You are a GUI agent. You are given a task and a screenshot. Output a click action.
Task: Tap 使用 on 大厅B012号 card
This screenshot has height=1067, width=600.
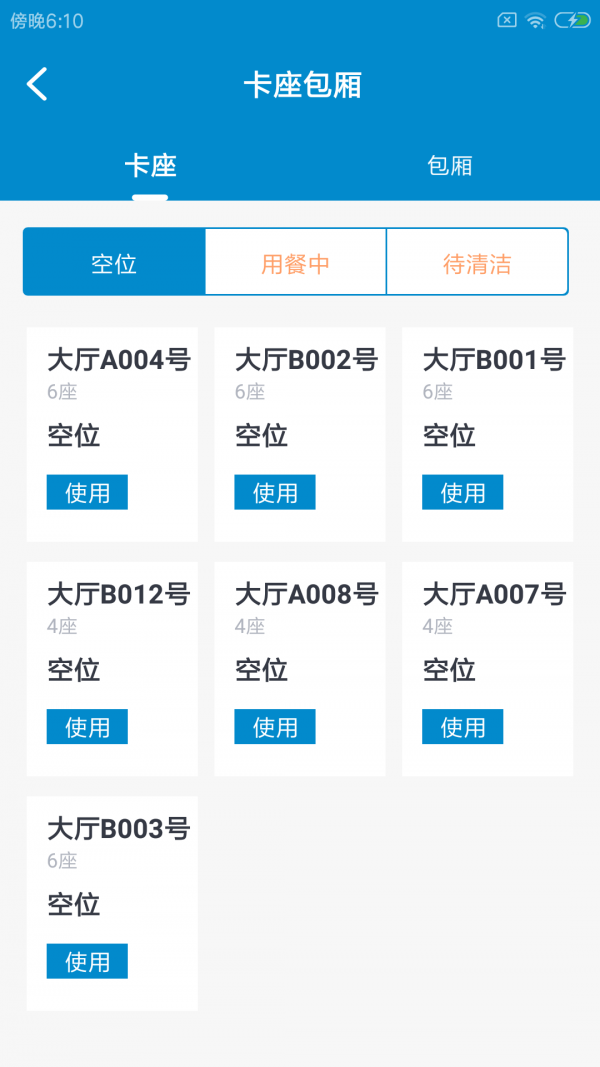point(87,727)
